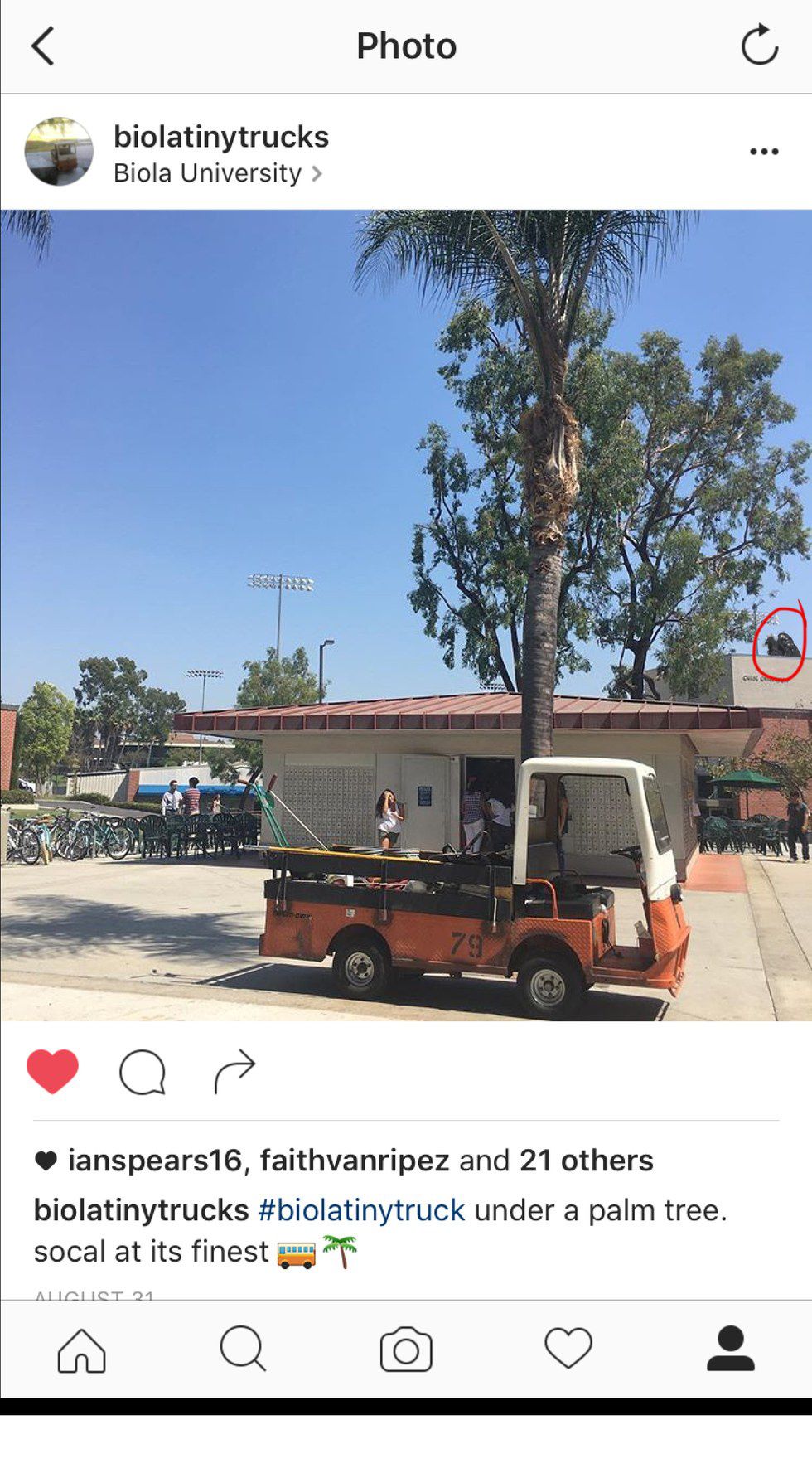The height and width of the screenshot is (1478, 812).
Task: Show the 21 others who liked
Action: 586,1161
